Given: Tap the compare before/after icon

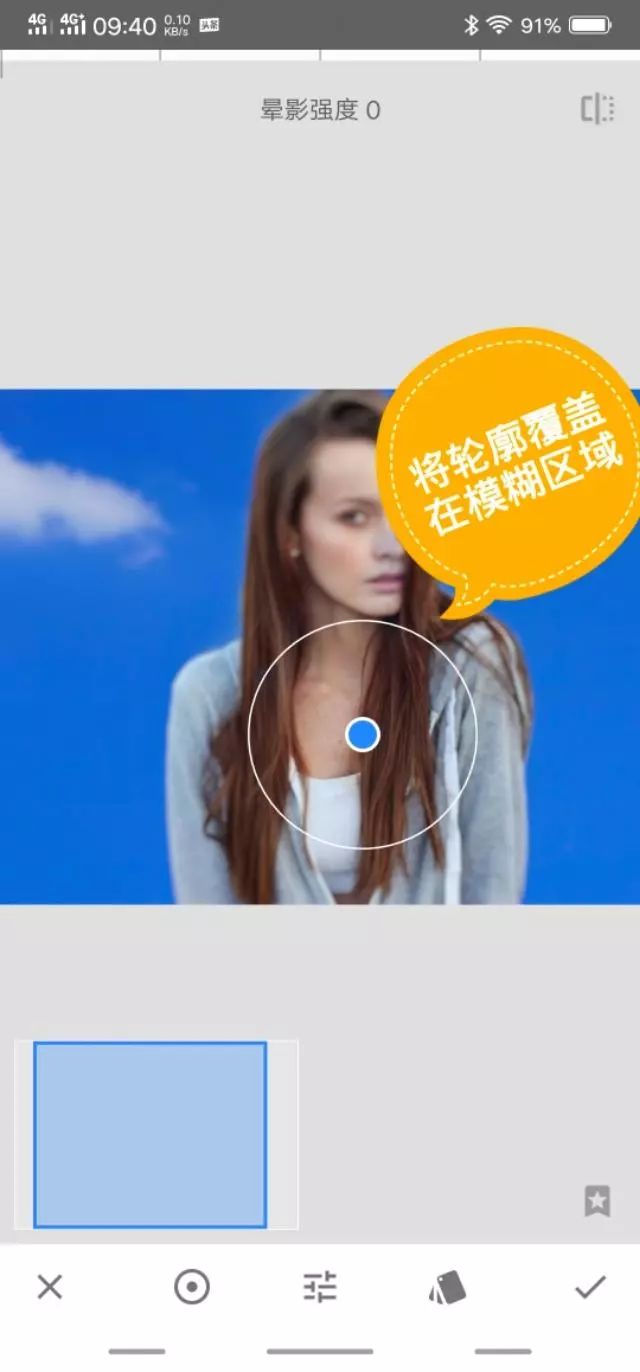Looking at the screenshot, I should click(597, 109).
